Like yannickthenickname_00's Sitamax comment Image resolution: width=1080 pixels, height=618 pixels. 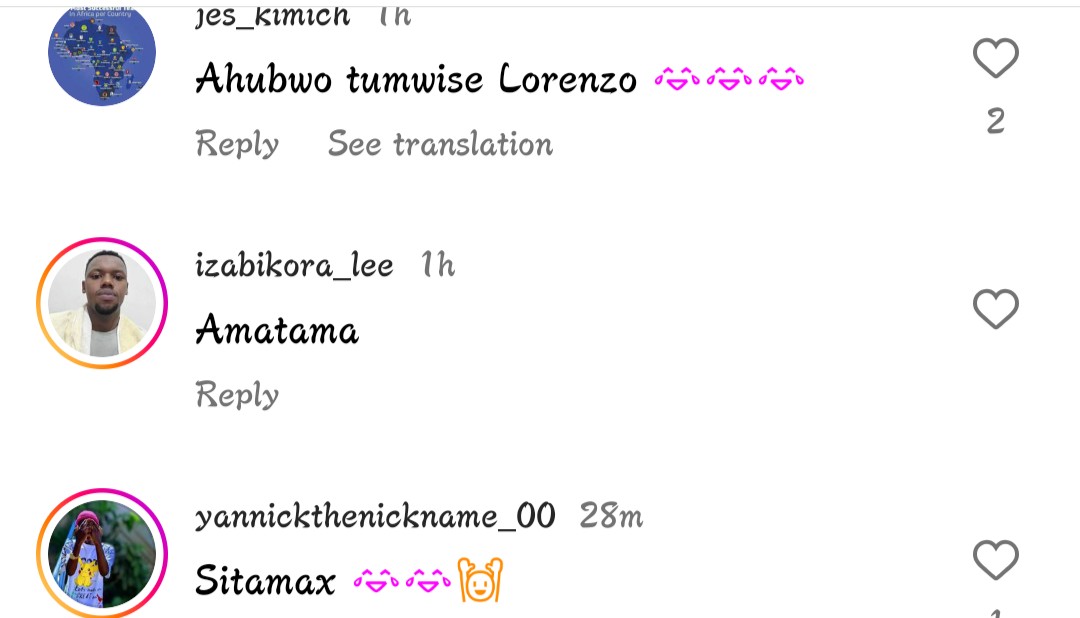[x=995, y=560]
